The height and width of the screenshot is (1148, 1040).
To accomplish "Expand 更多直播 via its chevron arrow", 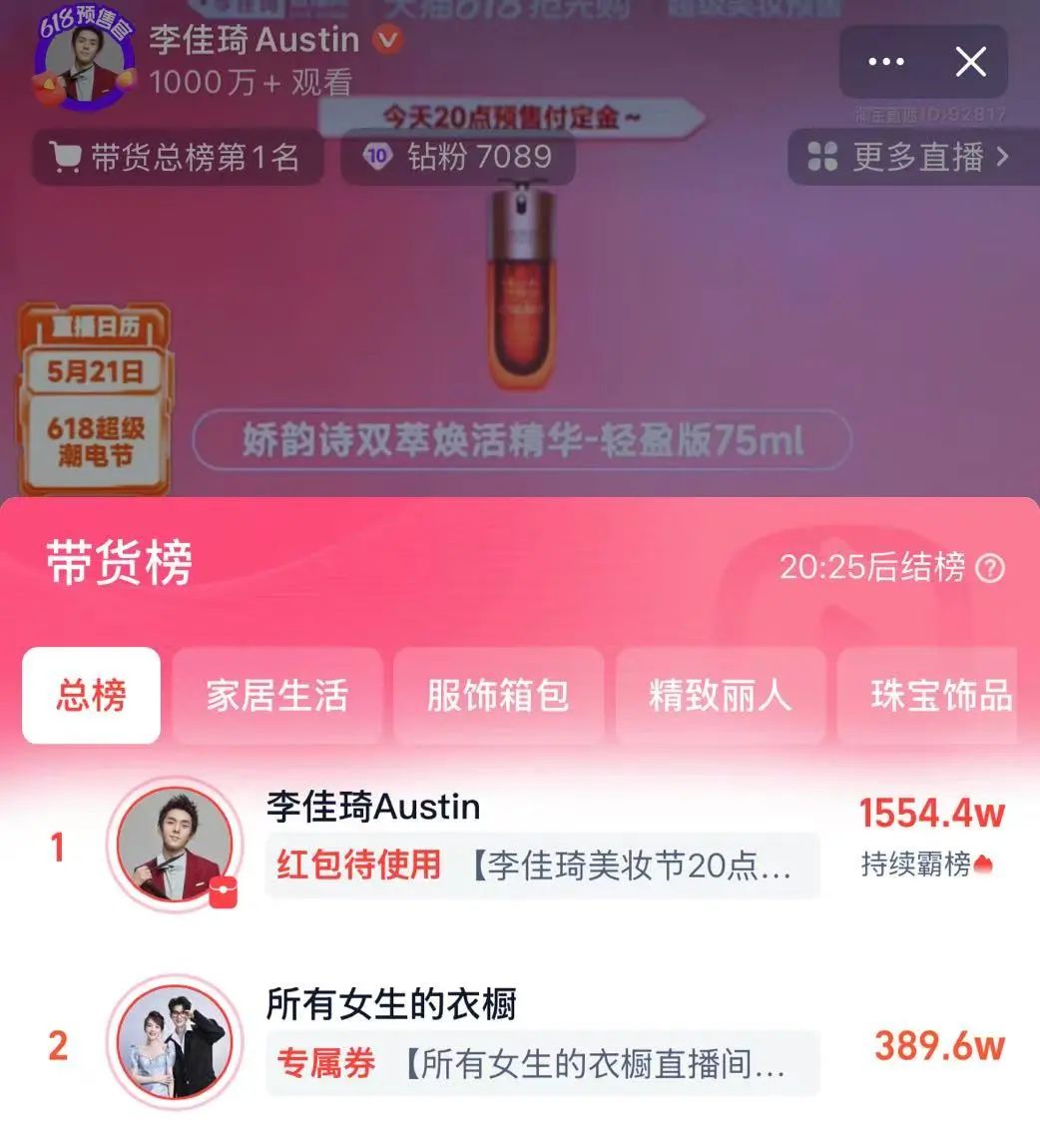I will (x=1006, y=158).
